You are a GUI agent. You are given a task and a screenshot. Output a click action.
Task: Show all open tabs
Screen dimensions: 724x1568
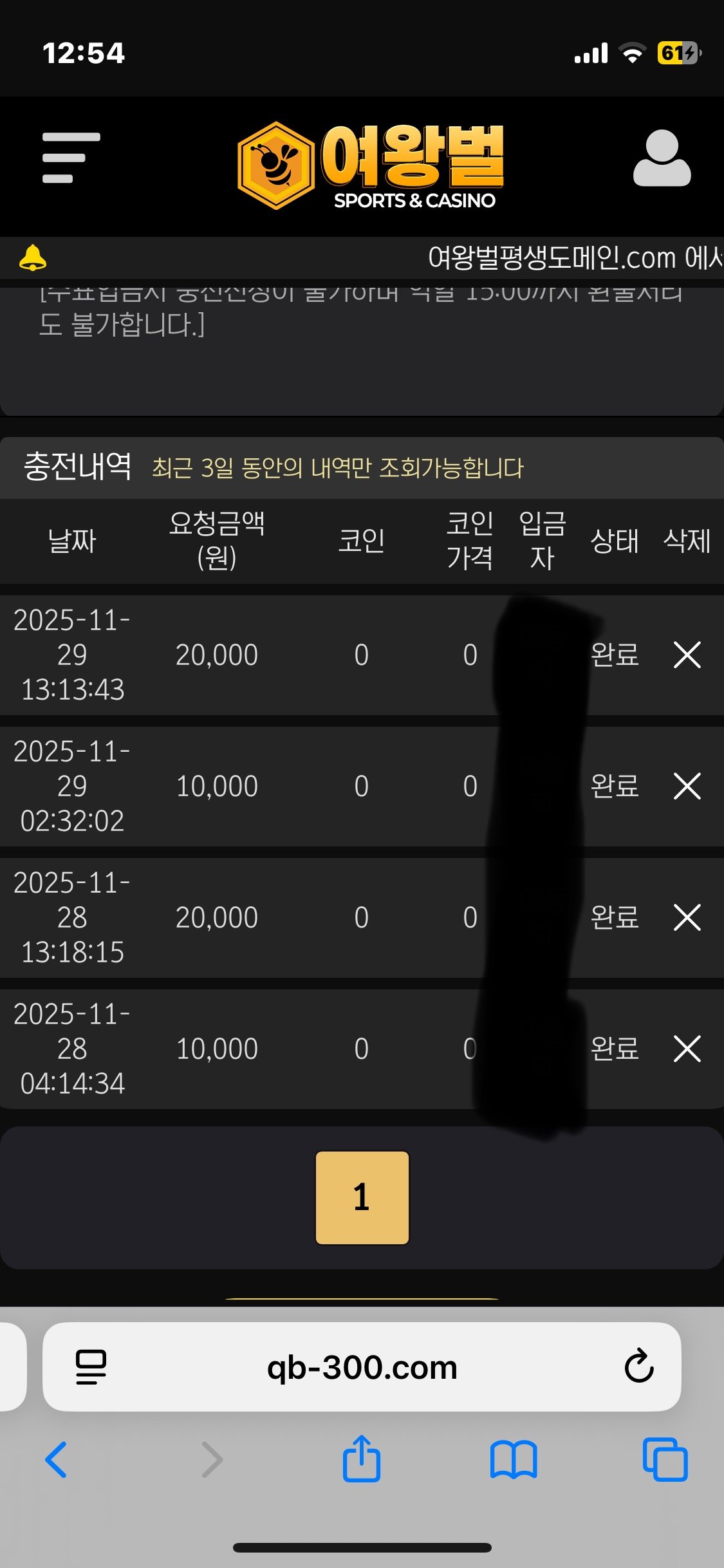click(665, 1460)
